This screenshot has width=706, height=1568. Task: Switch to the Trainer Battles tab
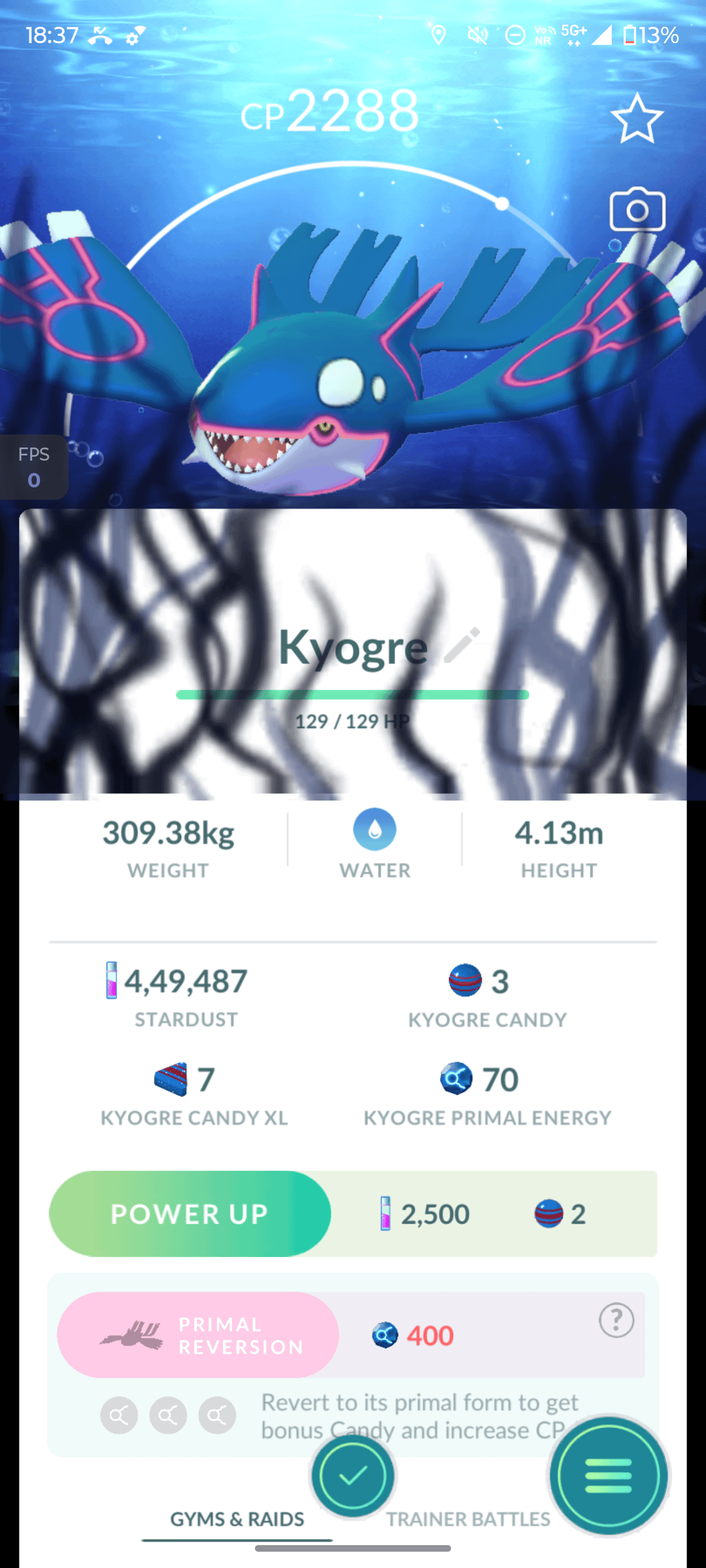(468, 1520)
